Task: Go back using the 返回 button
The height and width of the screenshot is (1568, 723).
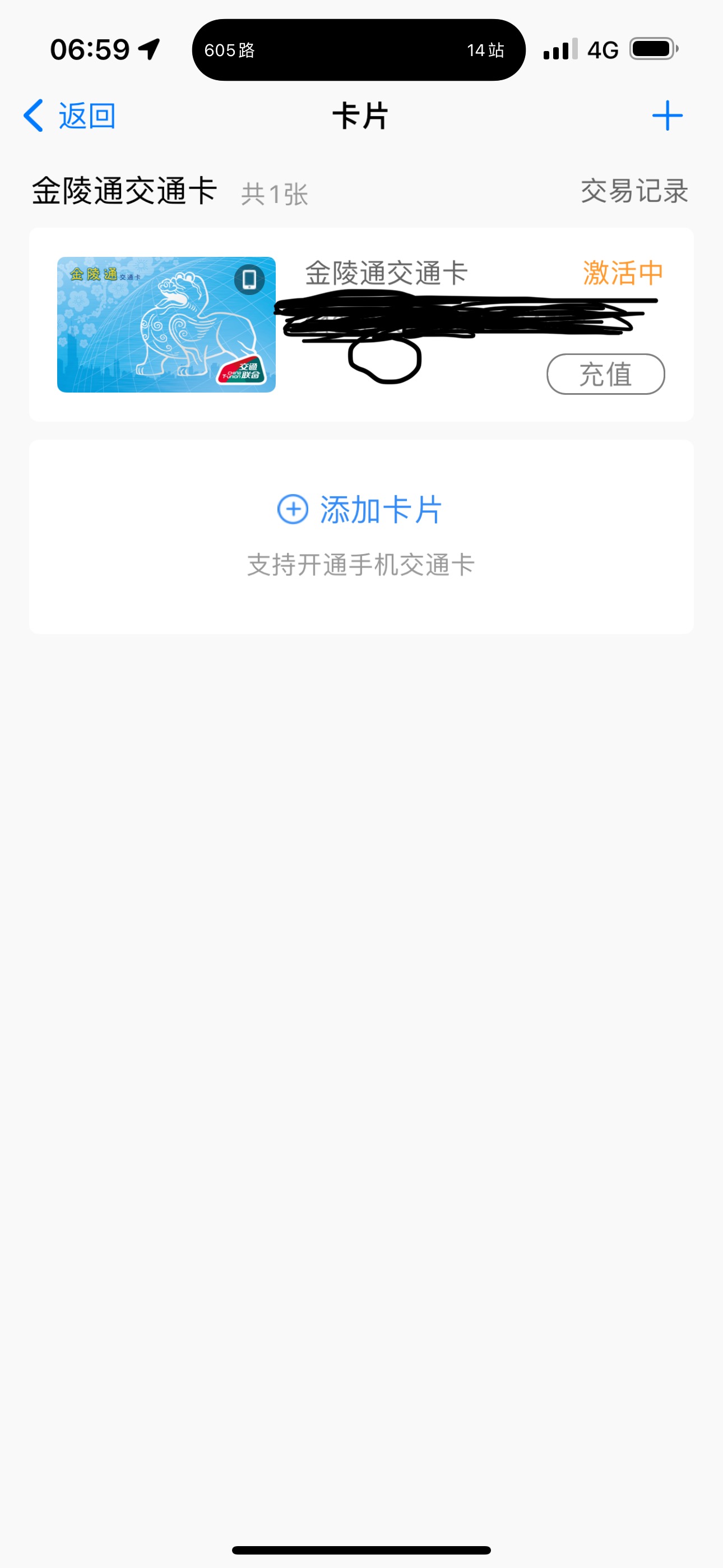Action: click(x=69, y=116)
